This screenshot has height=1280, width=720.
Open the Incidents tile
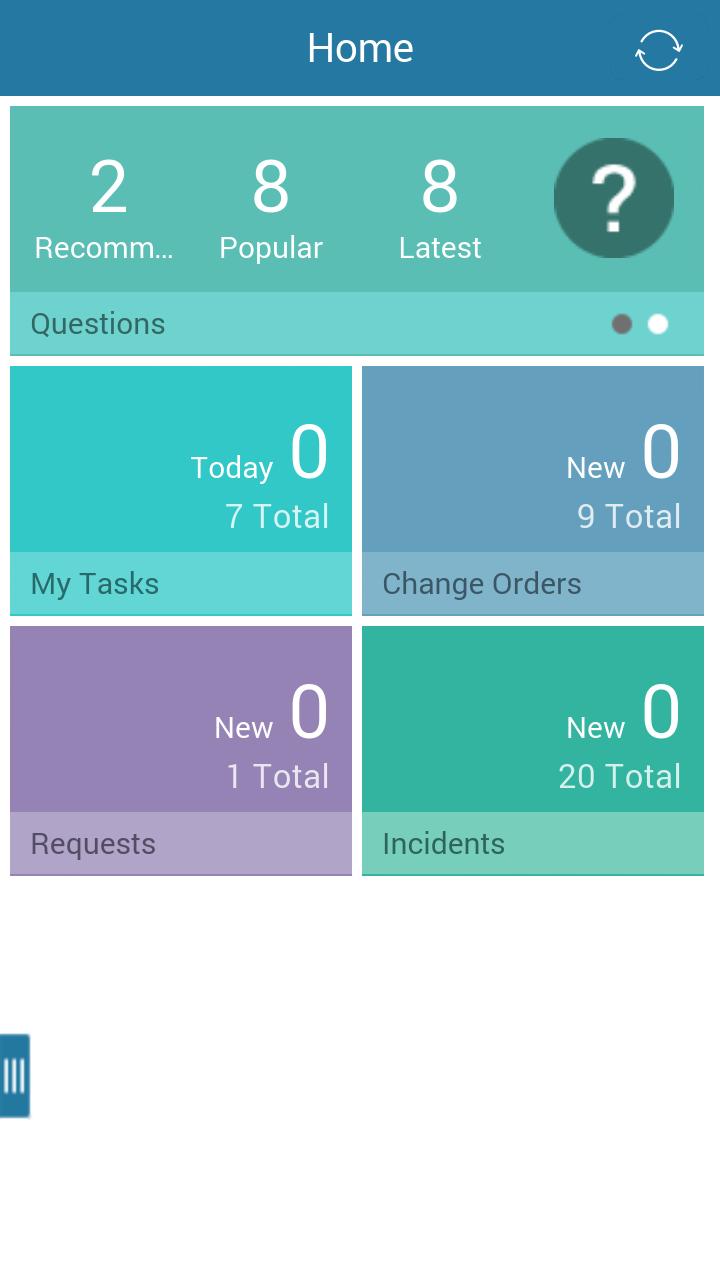(532, 750)
